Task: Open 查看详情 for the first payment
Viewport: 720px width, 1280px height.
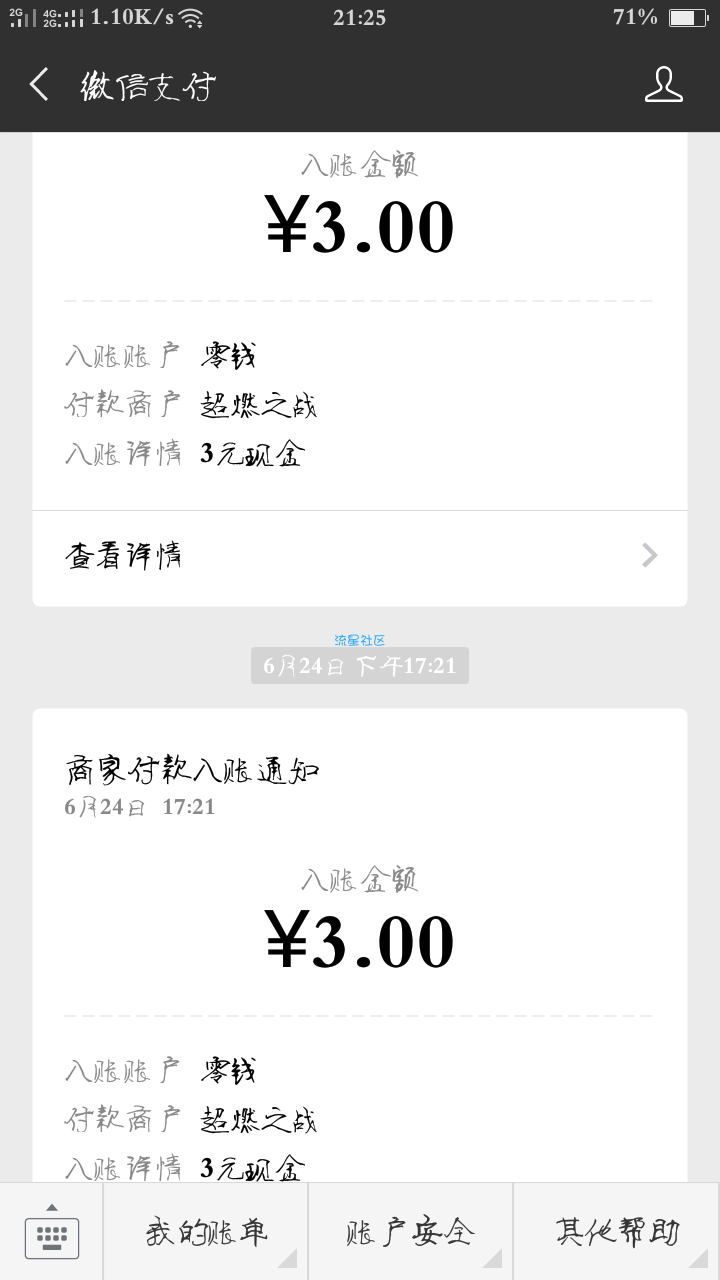Action: point(360,556)
